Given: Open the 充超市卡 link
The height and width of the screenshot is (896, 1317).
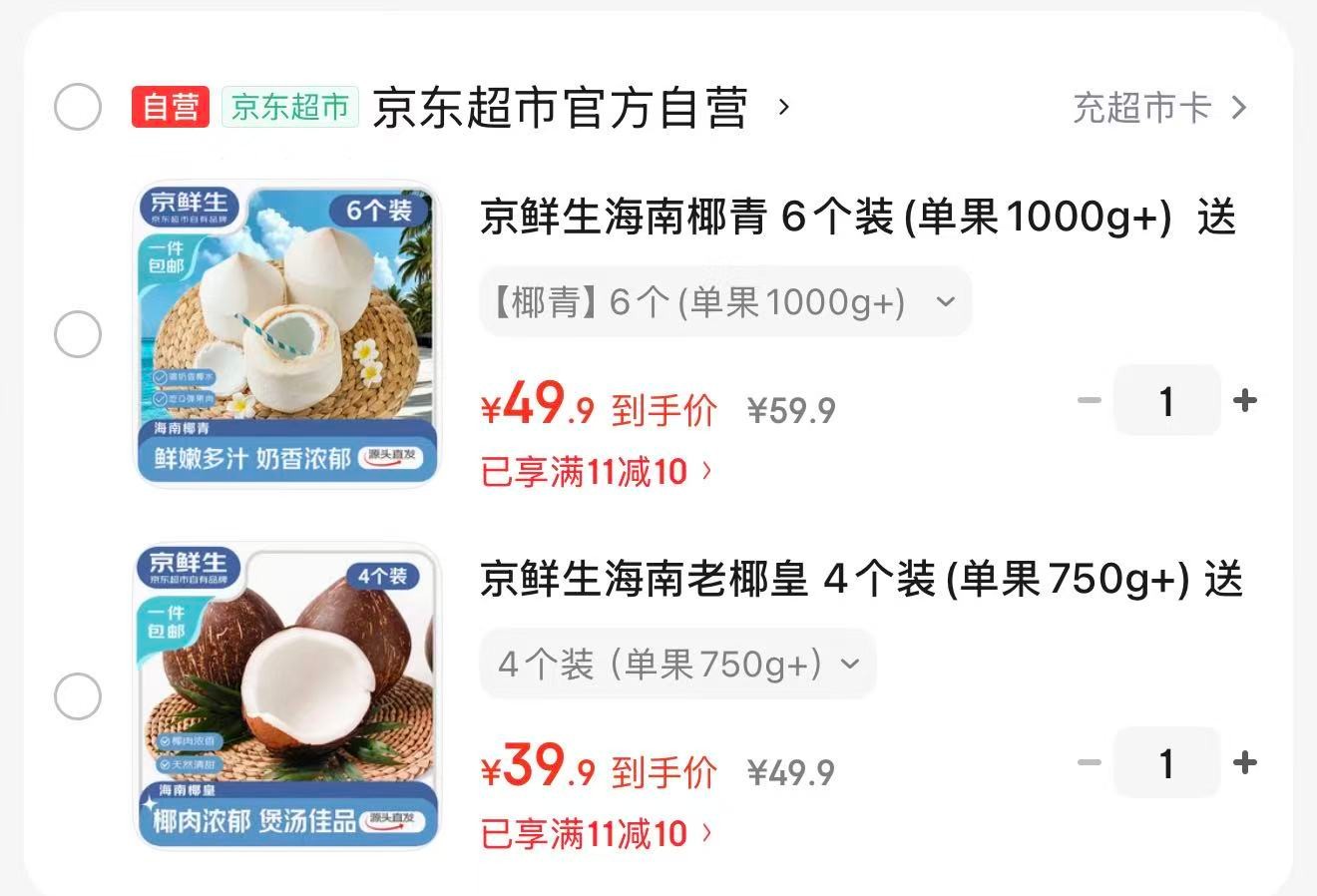Looking at the screenshot, I should click(x=1159, y=107).
